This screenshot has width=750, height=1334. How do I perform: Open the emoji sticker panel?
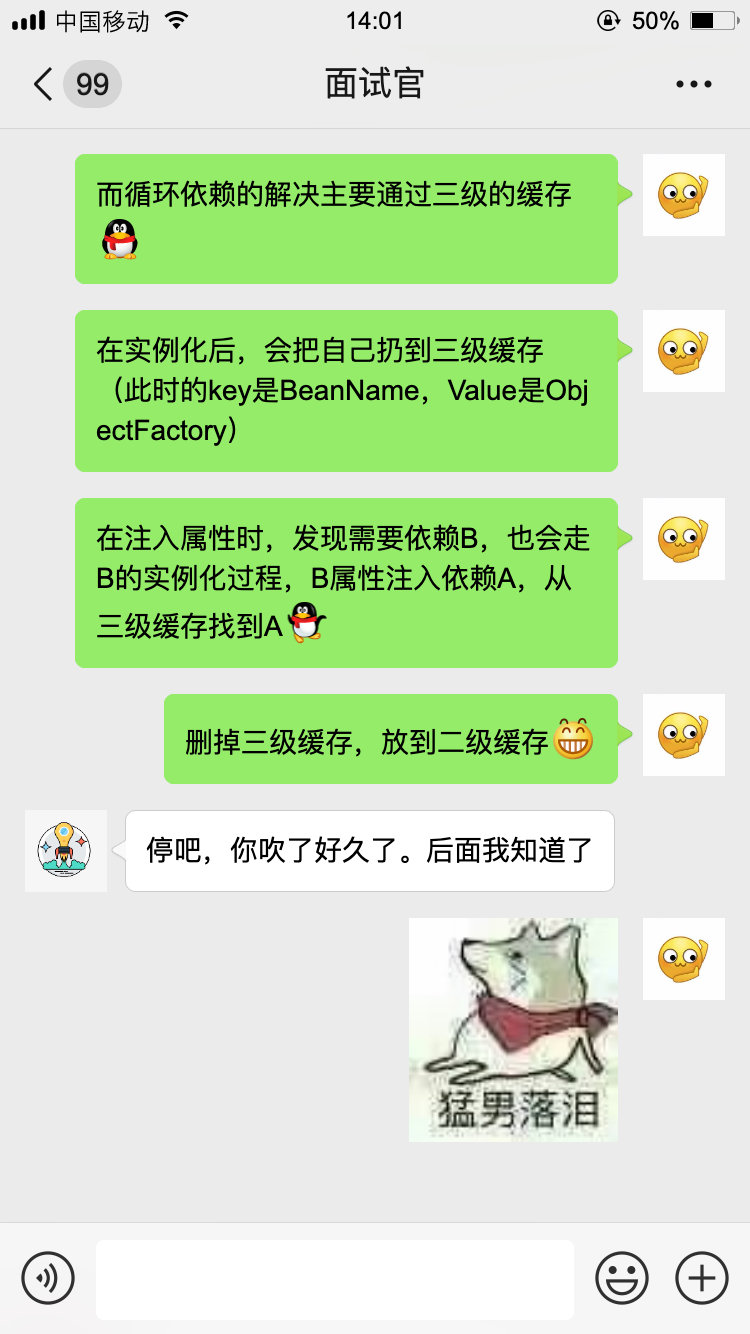pos(622,1278)
